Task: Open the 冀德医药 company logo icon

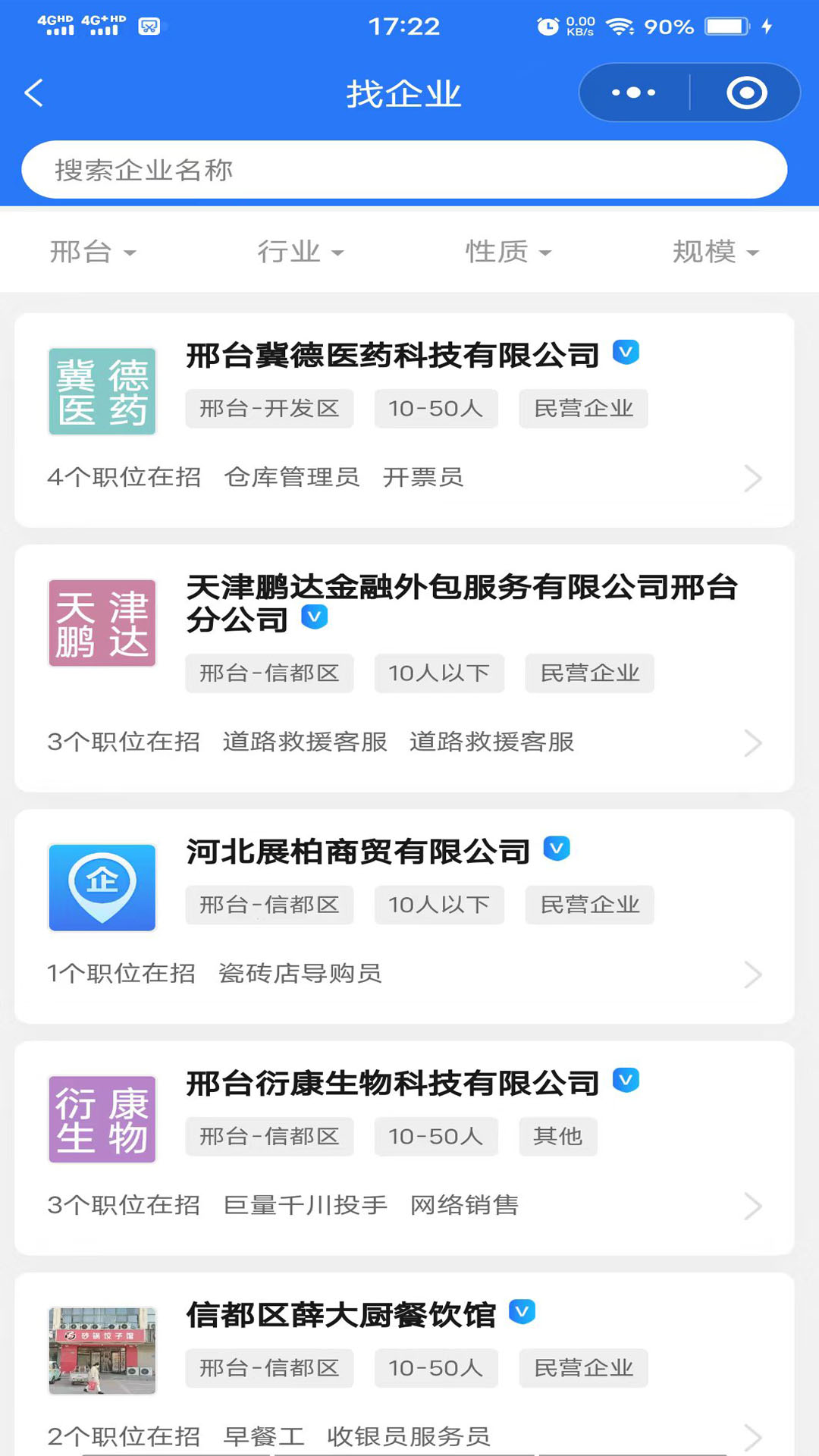Action: 102,391
